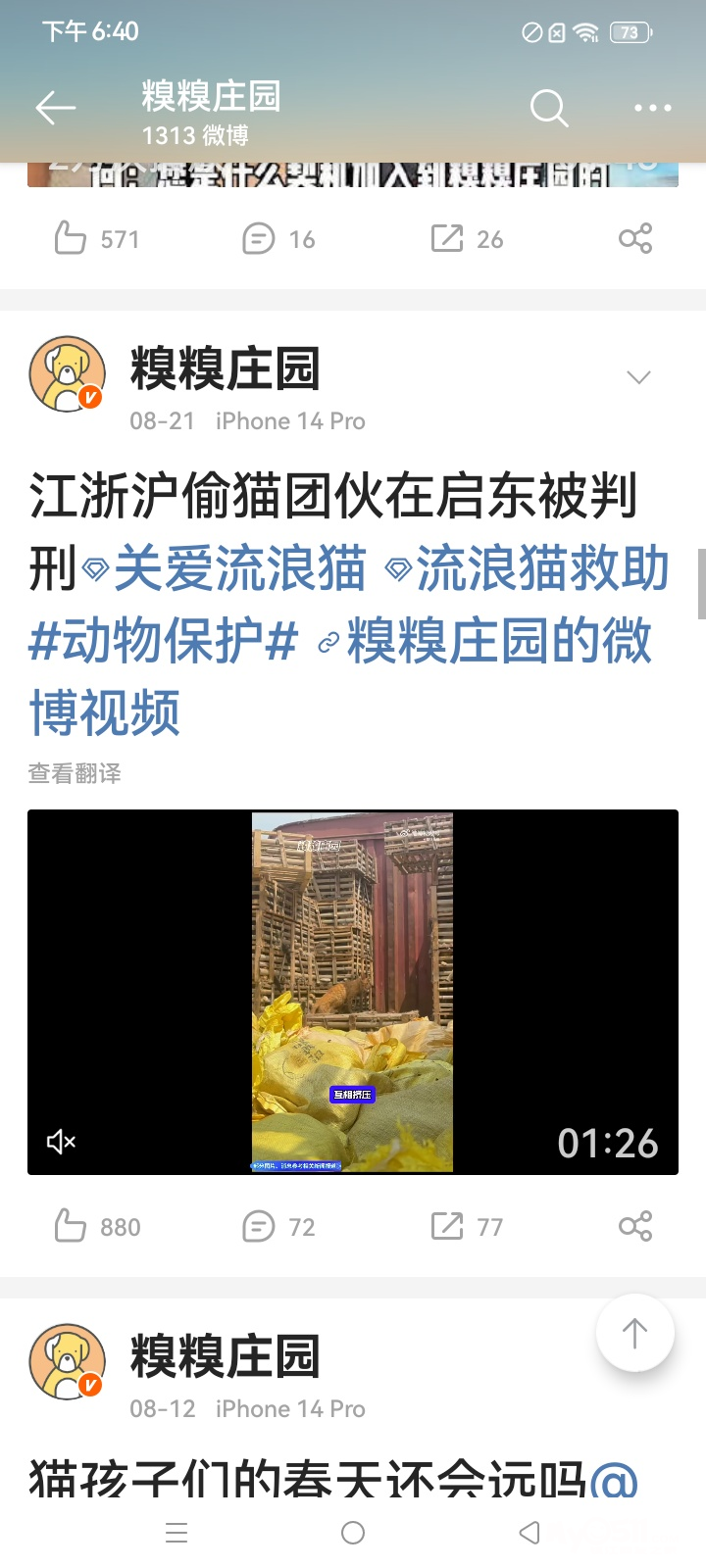
Task: Go back using the top arrow
Action: tap(56, 108)
